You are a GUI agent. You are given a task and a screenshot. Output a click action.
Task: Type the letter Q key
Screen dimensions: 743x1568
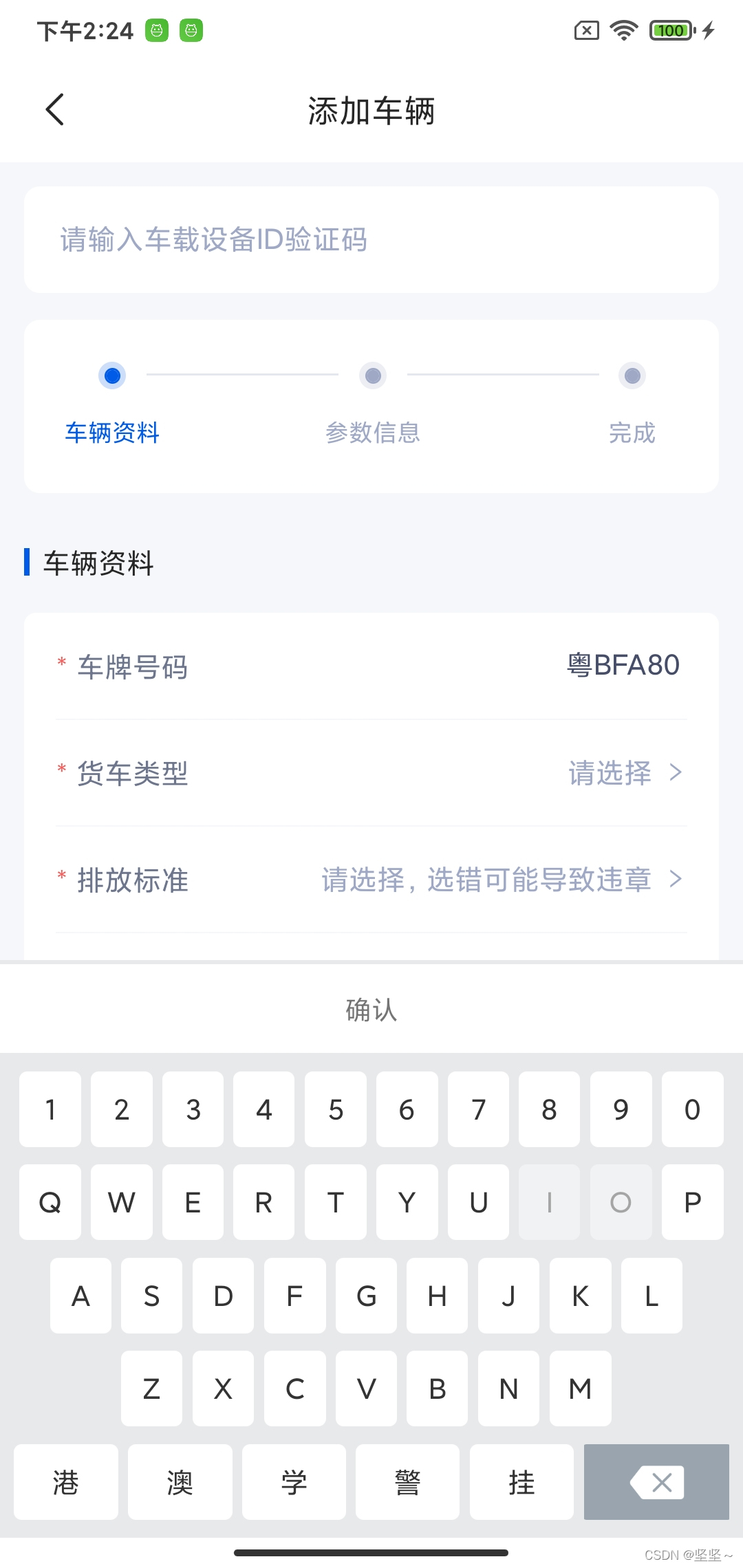pos(50,1202)
